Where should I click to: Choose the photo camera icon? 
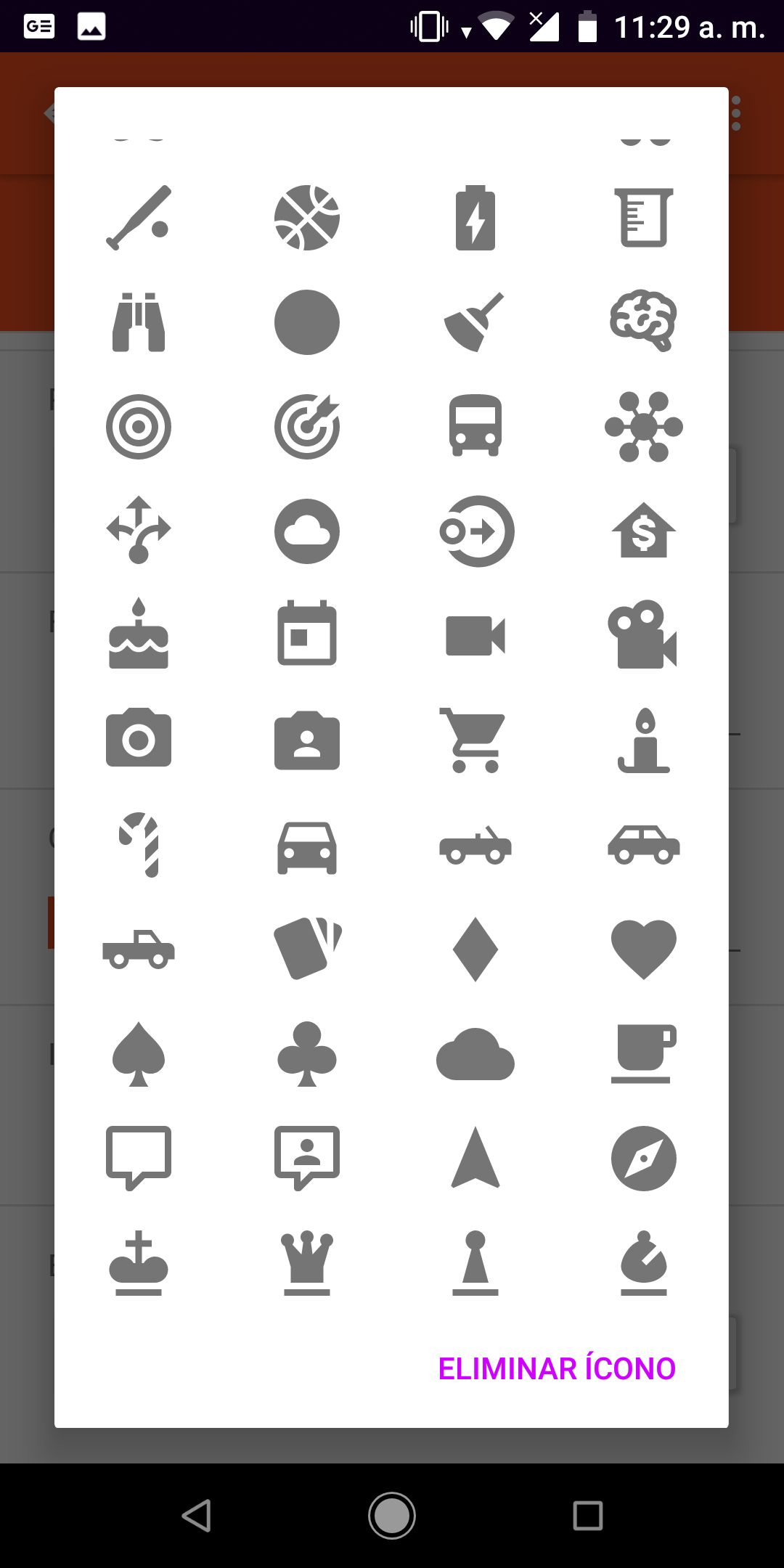pyautogui.click(x=139, y=738)
